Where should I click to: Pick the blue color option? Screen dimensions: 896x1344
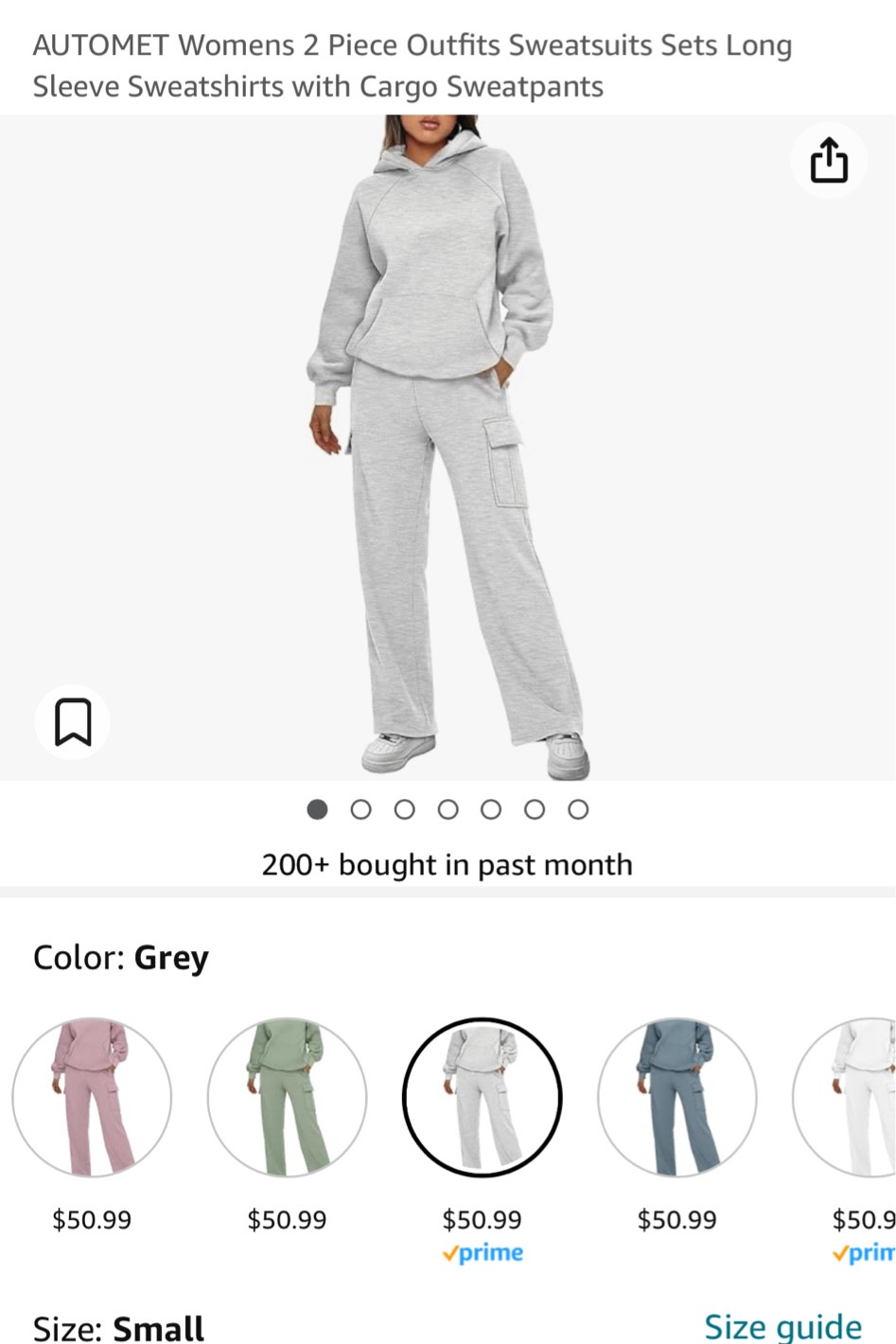coord(676,1098)
